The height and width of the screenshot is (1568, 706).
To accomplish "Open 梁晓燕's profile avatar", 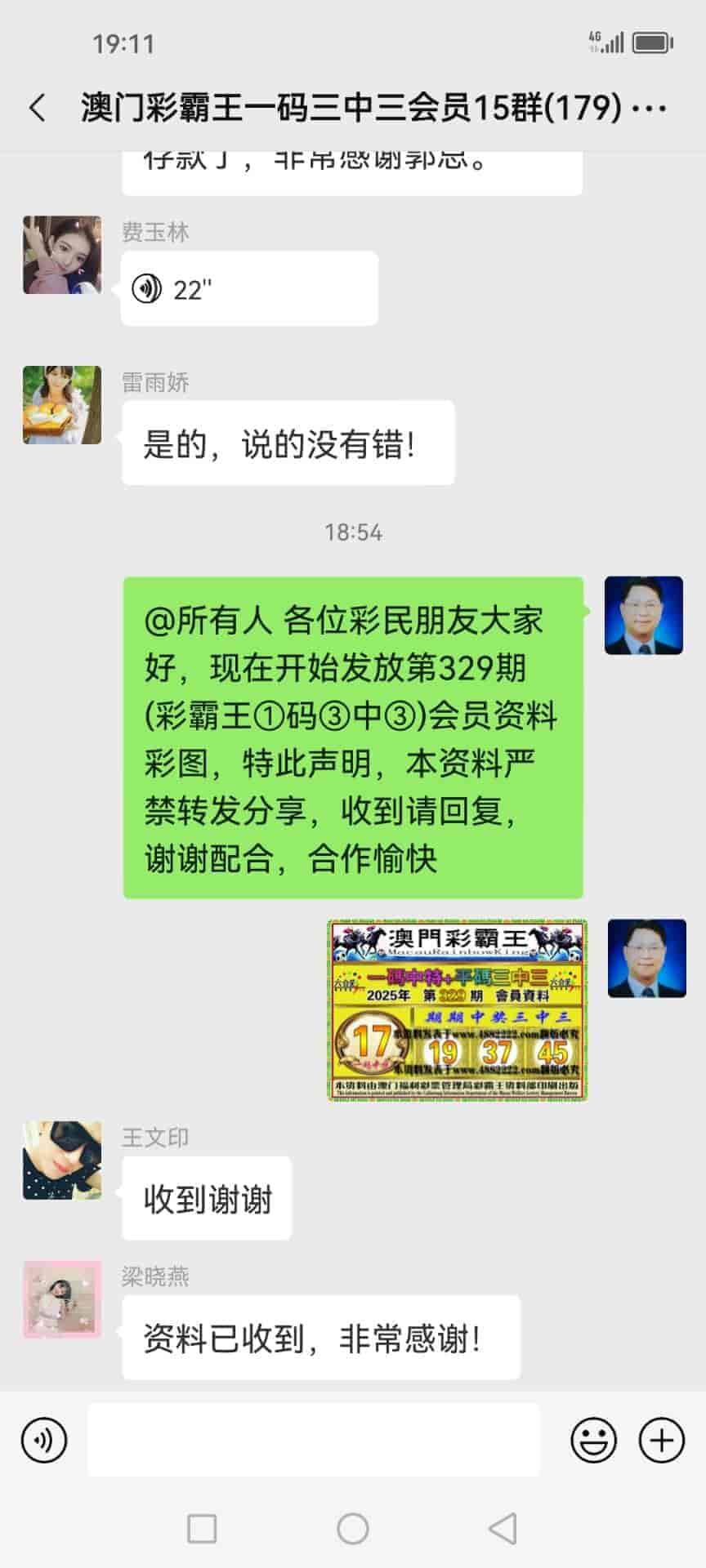I will pos(62,1299).
